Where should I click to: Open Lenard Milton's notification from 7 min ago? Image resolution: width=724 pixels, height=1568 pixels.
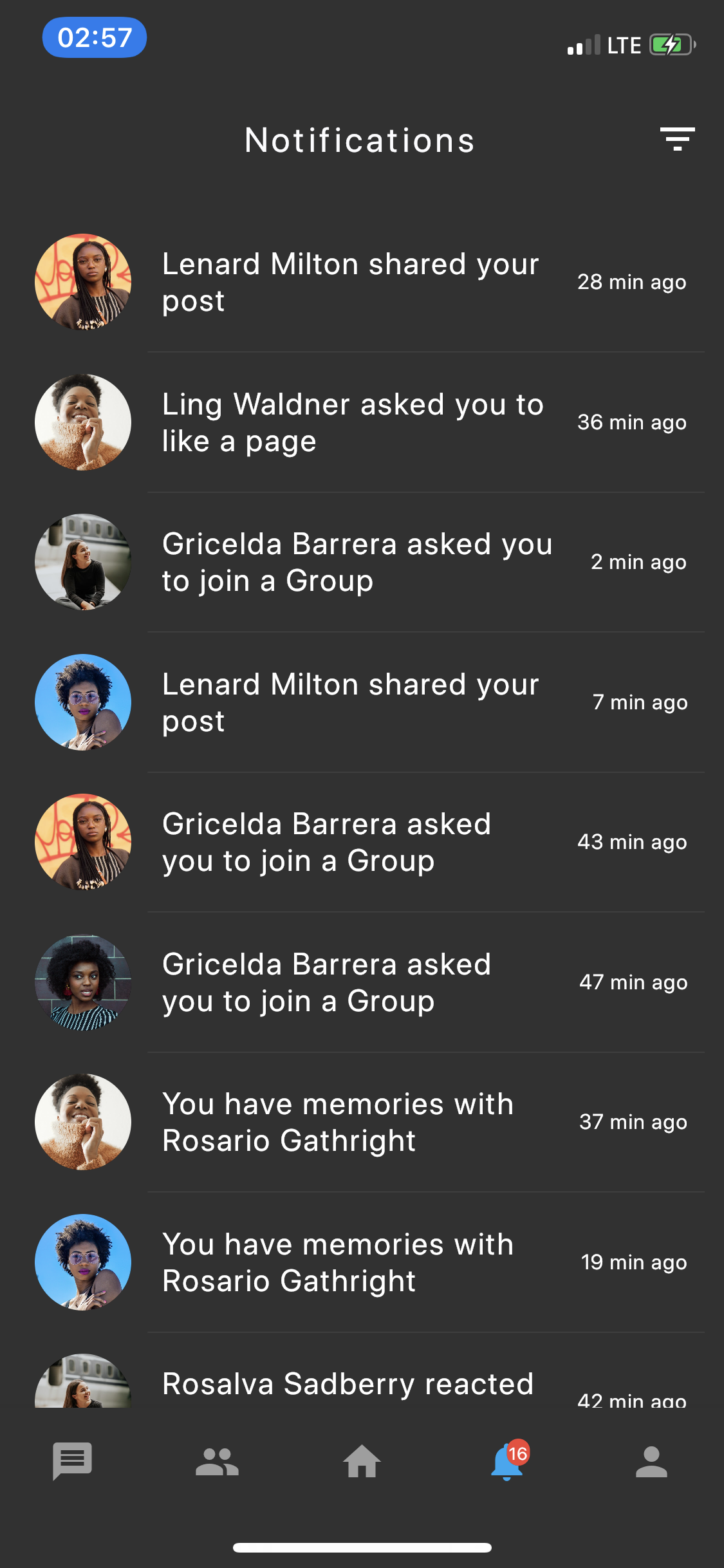[362, 702]
